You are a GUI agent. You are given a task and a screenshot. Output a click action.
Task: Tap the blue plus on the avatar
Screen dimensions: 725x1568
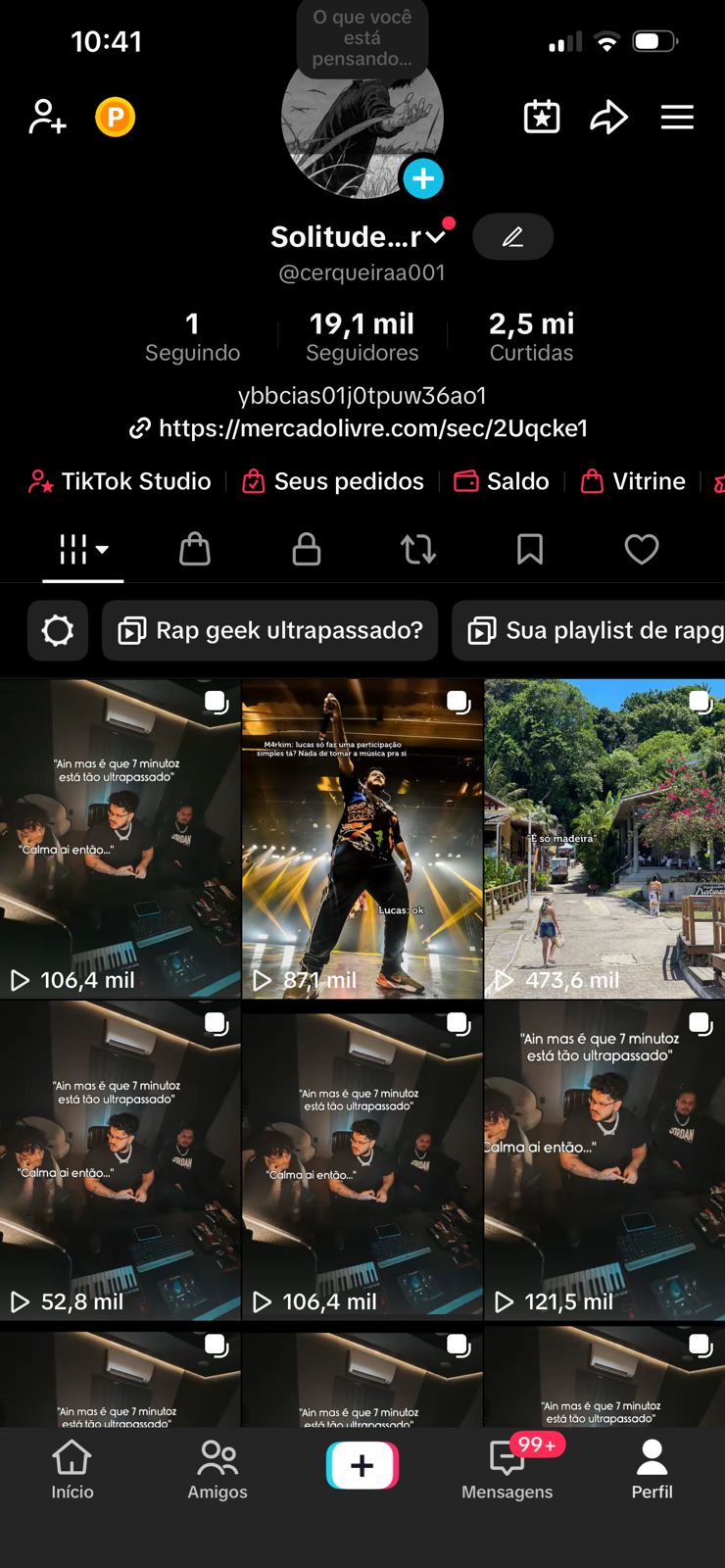click(423, 178)
